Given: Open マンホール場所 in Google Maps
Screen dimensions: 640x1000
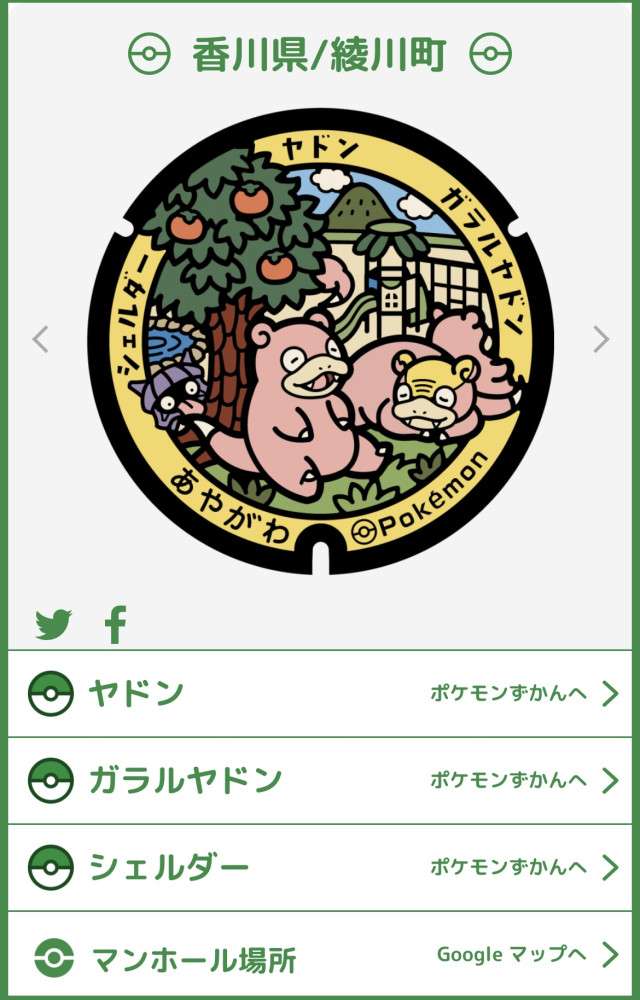Looking at the screenshot, I should [320, 956].
